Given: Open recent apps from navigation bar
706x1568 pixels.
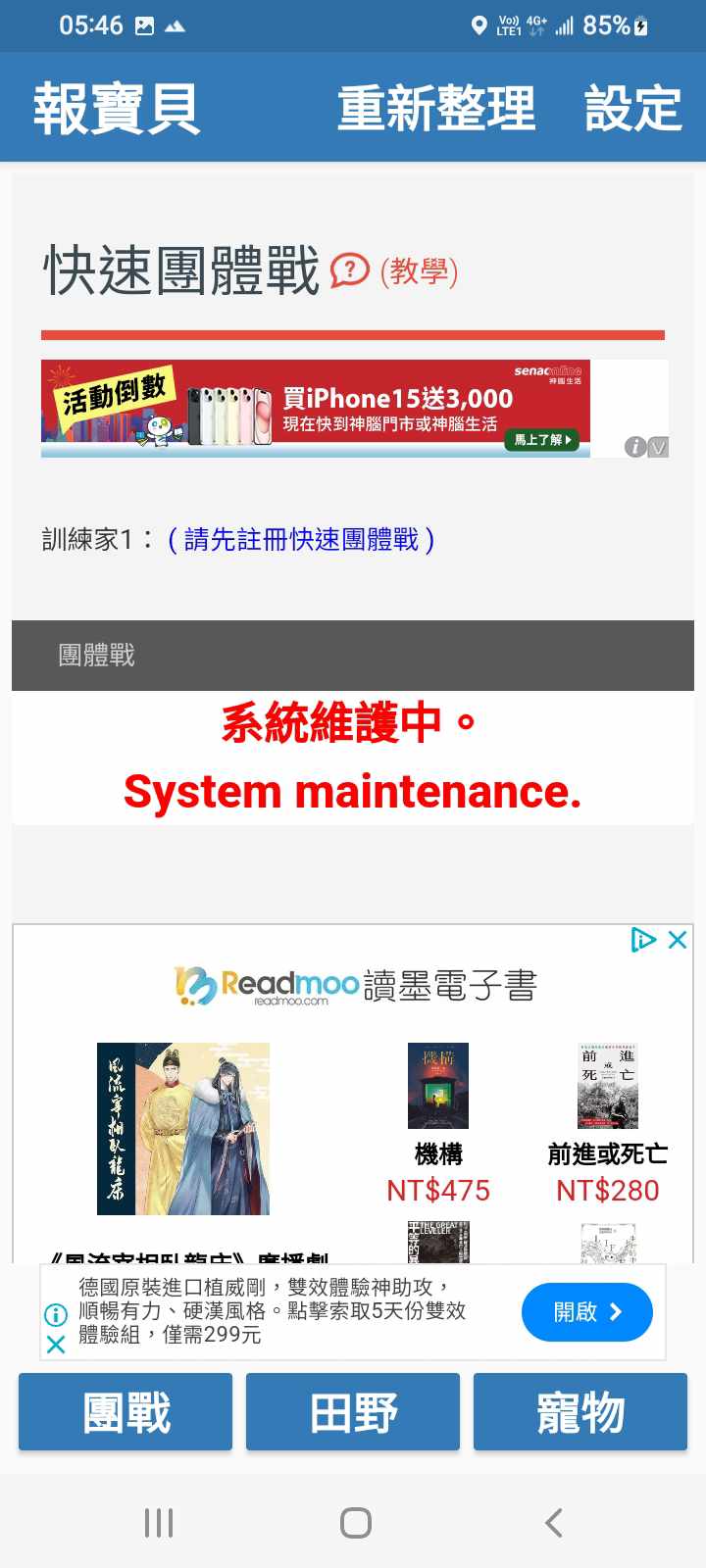Looking at the screenshot, I should tap(158, 1522).
